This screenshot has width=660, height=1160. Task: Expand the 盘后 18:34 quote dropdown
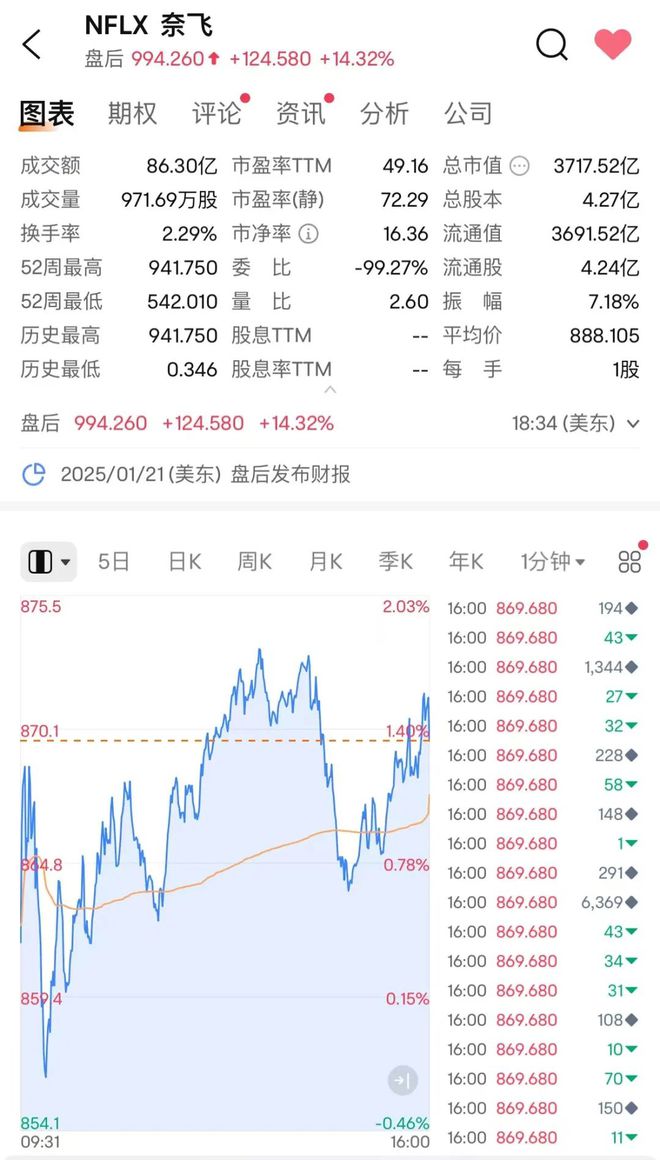[x=633, y=424]
